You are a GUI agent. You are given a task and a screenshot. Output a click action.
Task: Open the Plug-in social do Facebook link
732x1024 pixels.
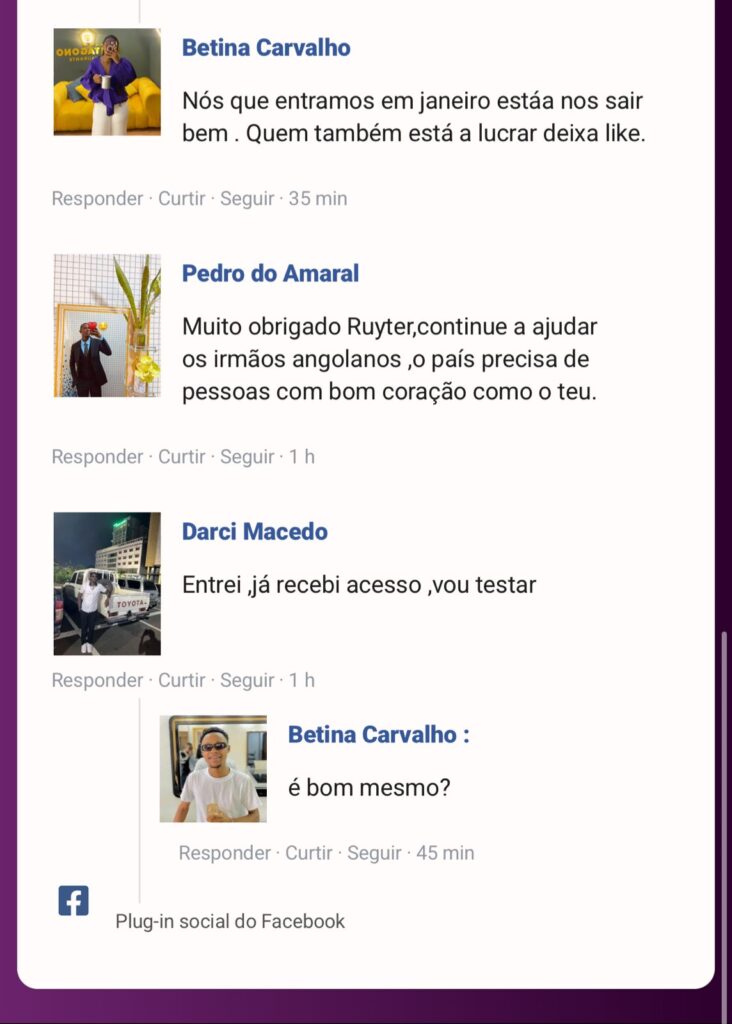(229, 921)
